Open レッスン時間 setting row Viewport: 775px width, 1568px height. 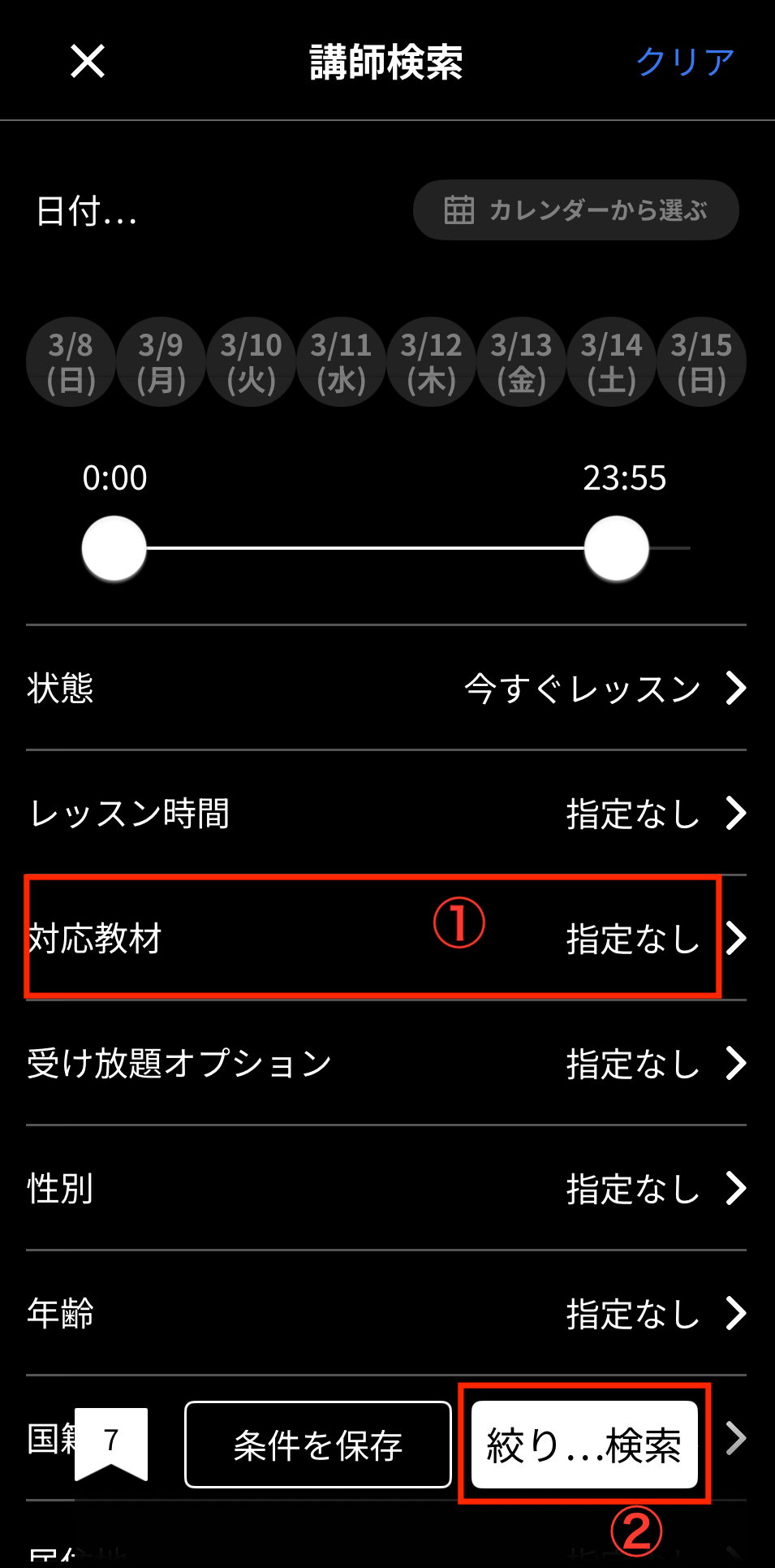[x=386, y=814]
